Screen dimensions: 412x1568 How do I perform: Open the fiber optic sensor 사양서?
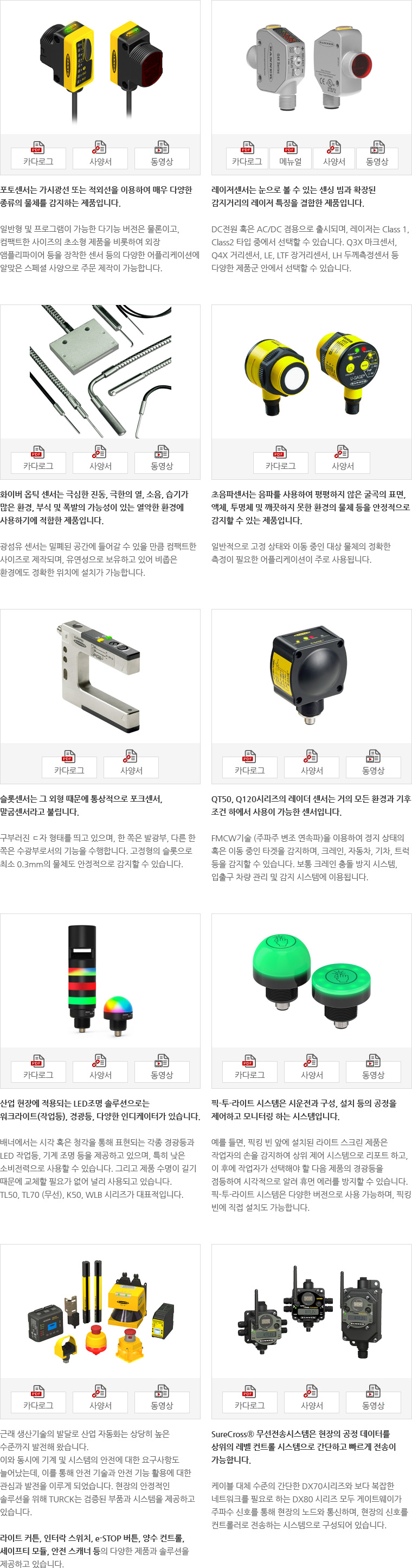100,461
